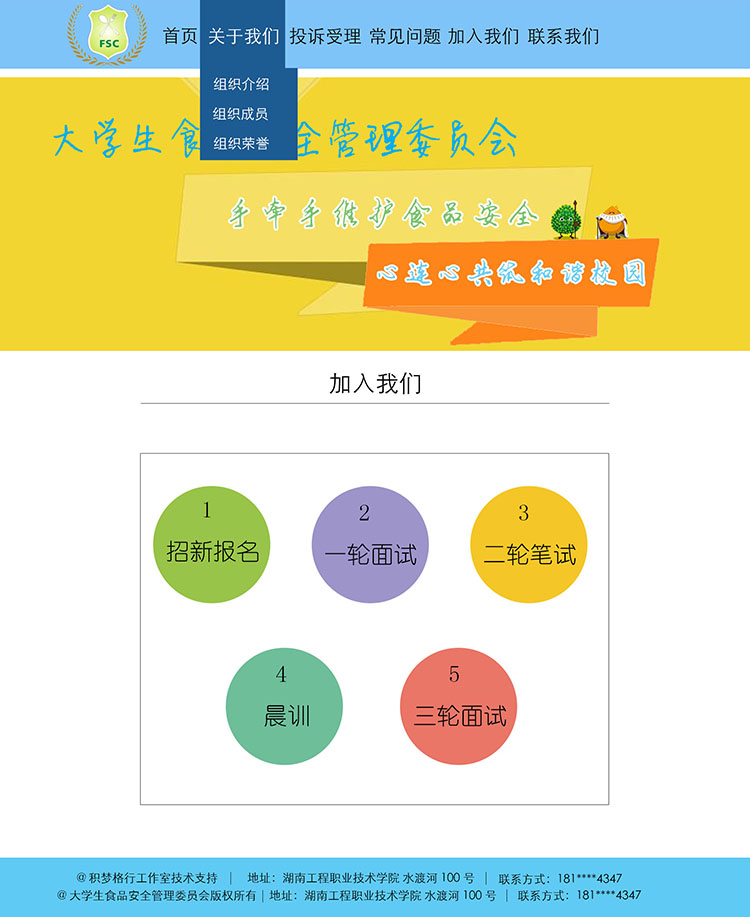Choose 组织成员 from the dropdown menu
The image size is (750, 917).
tap(241, 114)
